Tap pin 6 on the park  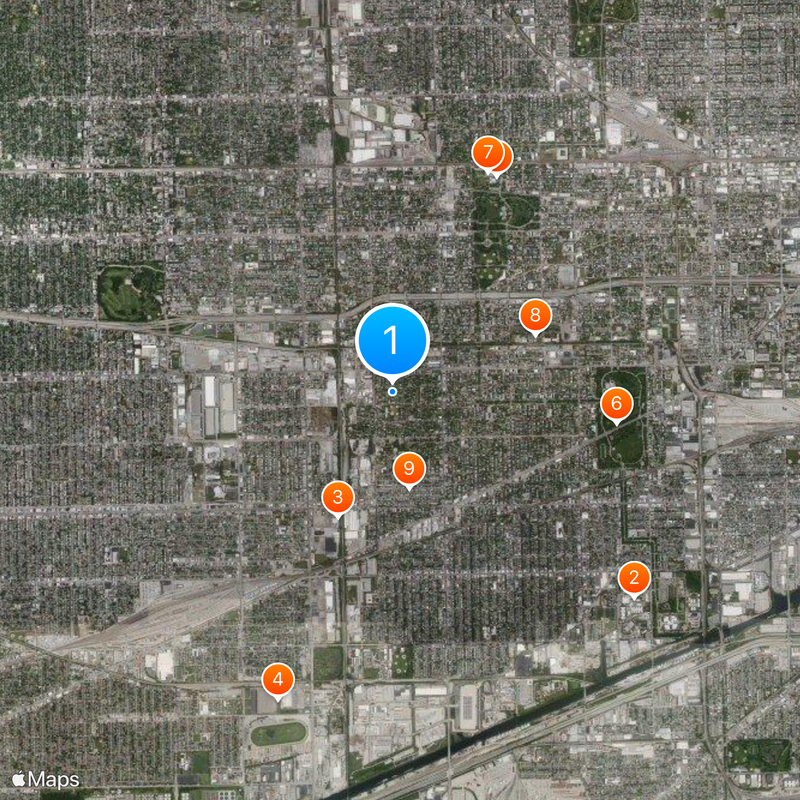pos(616,404)
